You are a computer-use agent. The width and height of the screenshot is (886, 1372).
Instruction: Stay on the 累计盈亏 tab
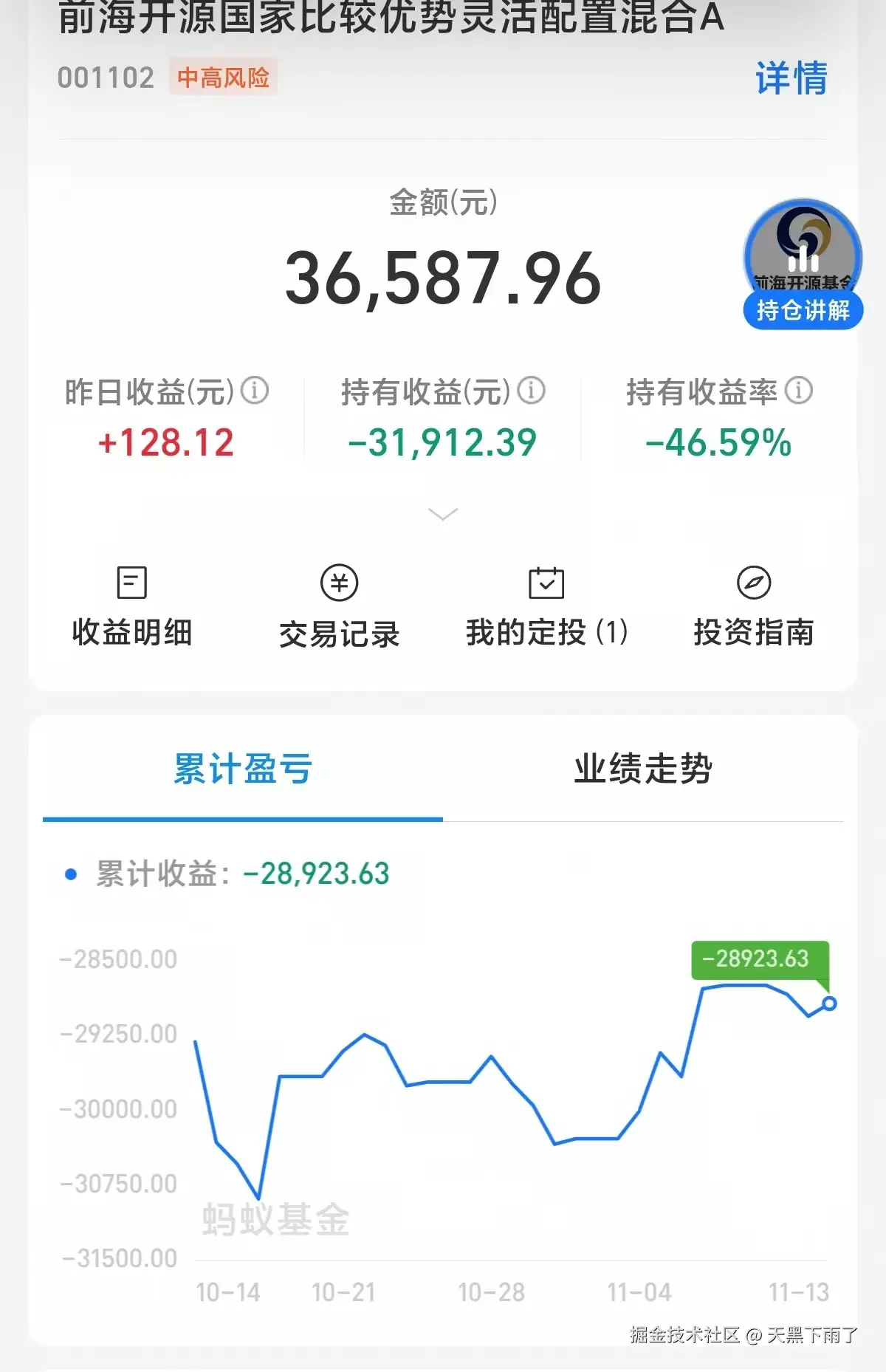point(242,768)
